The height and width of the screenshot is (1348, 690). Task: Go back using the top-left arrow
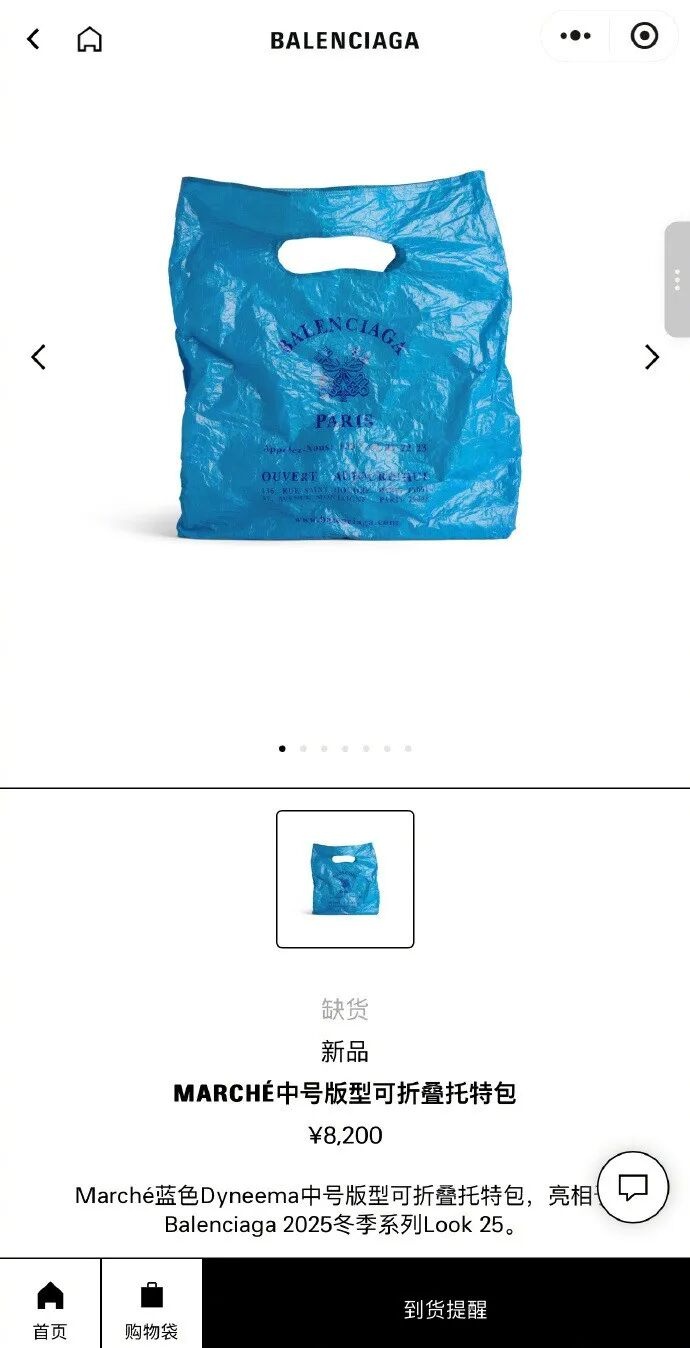point(34,39)
